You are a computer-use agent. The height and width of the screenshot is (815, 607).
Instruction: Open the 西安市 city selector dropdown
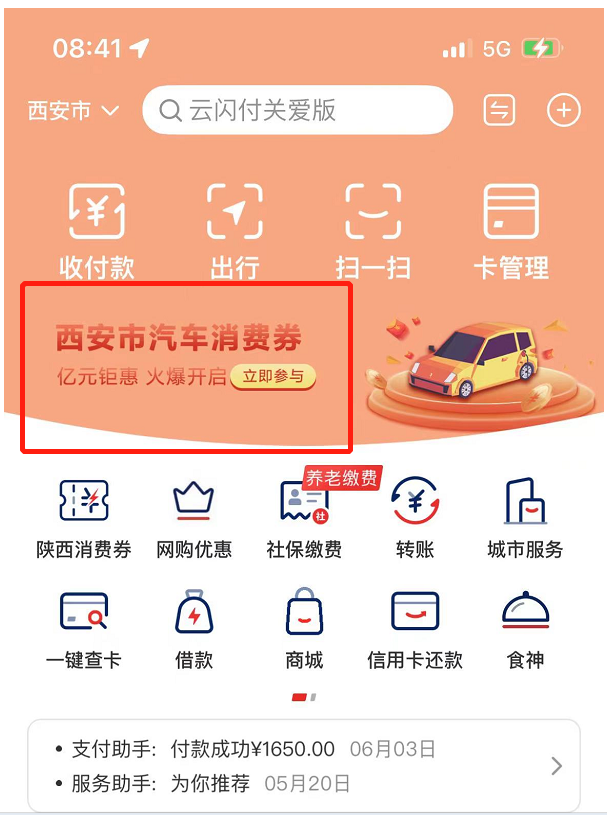tap(73, 110)
